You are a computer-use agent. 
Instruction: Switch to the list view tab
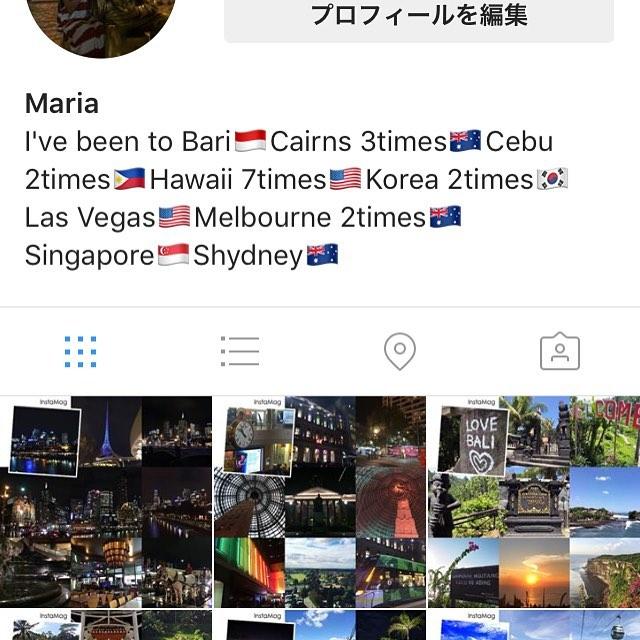pyautogui.click(x=240, y=351)
